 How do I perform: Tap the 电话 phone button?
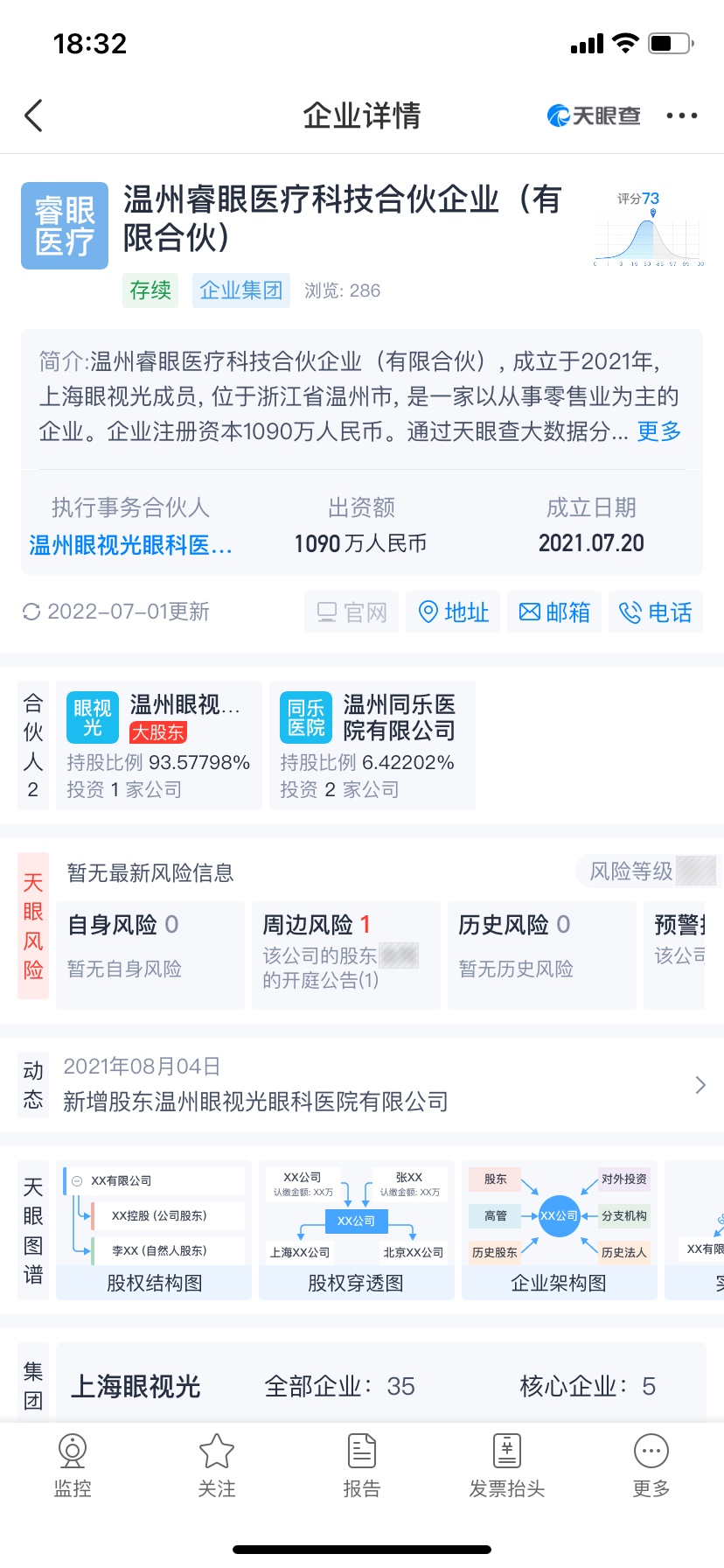tap(656, 612)
